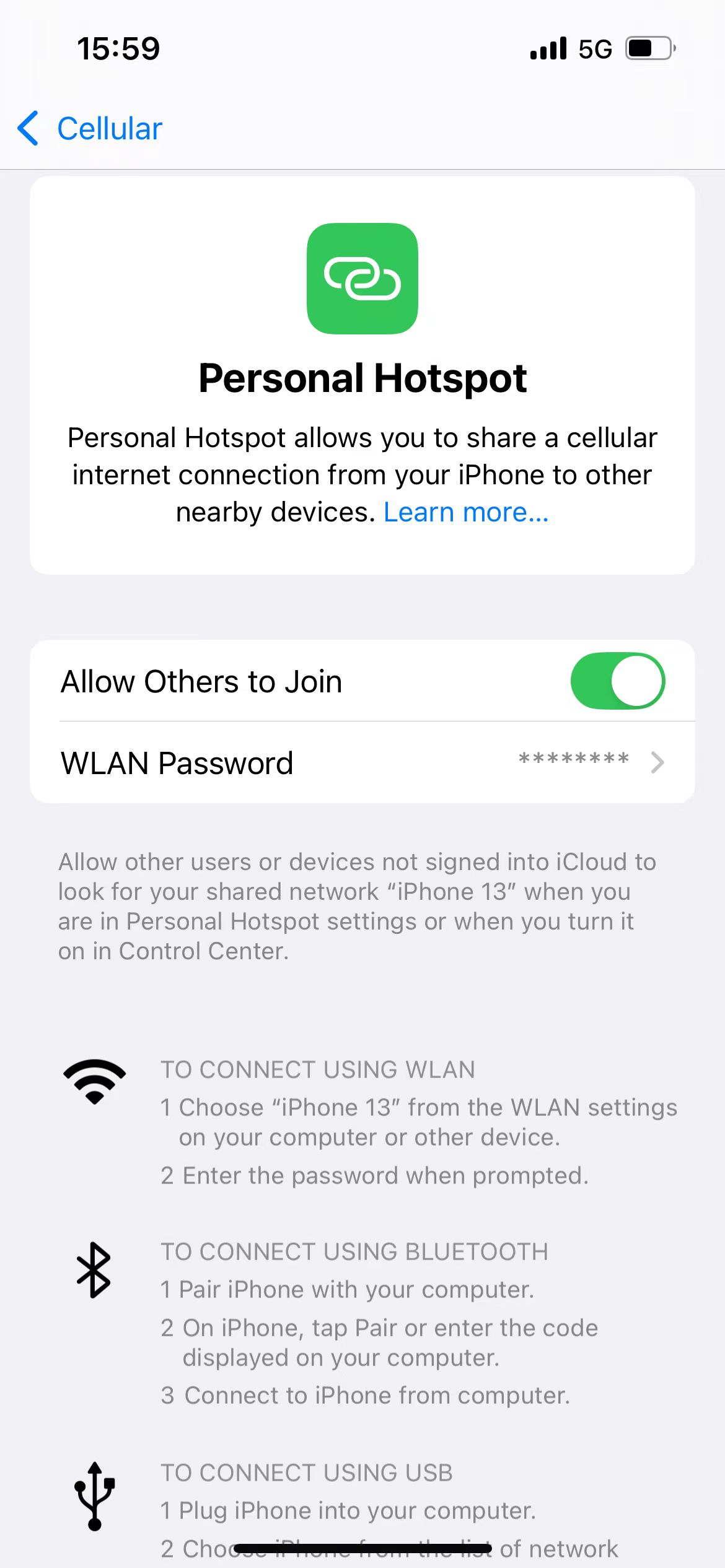The height and width of the screenshot is (1568, 725).
Task: Open WLAN Password settings
Action: [362, 763]
